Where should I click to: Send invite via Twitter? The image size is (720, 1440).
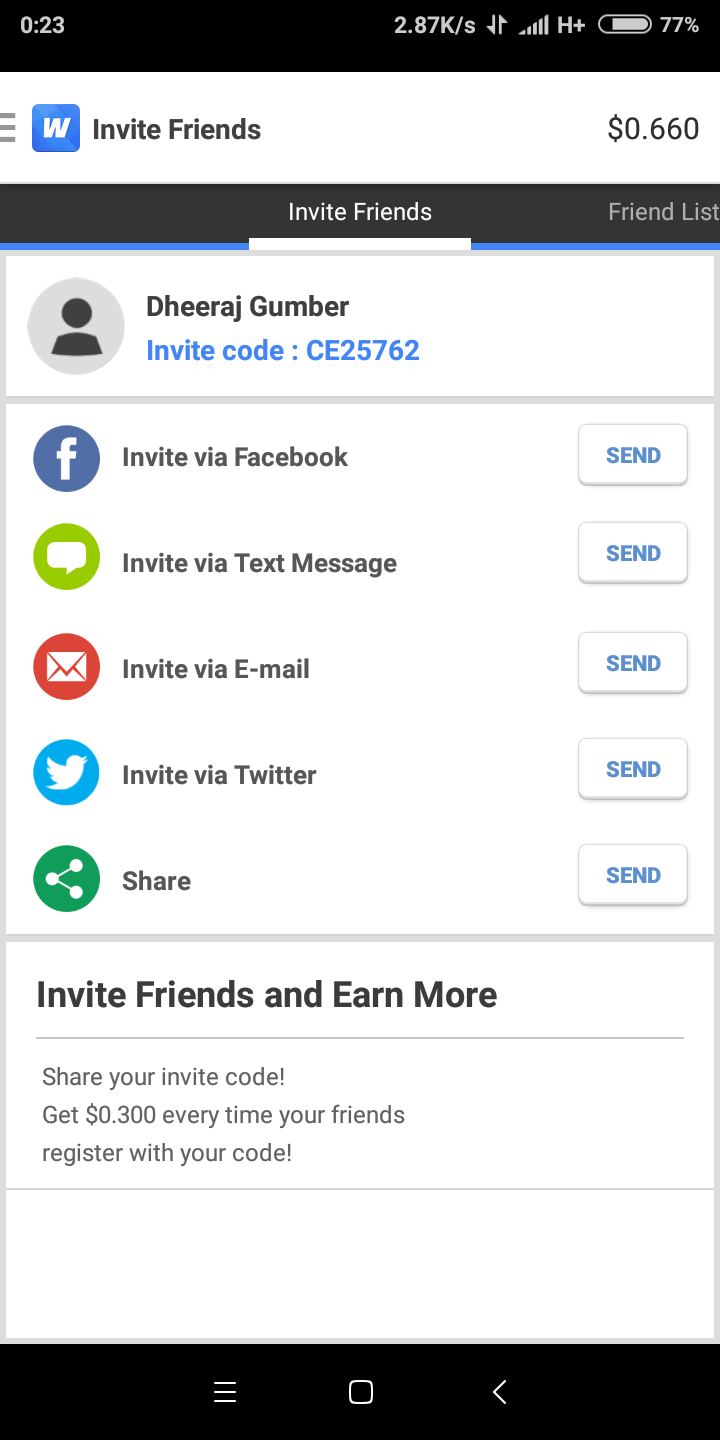[633, 770]
